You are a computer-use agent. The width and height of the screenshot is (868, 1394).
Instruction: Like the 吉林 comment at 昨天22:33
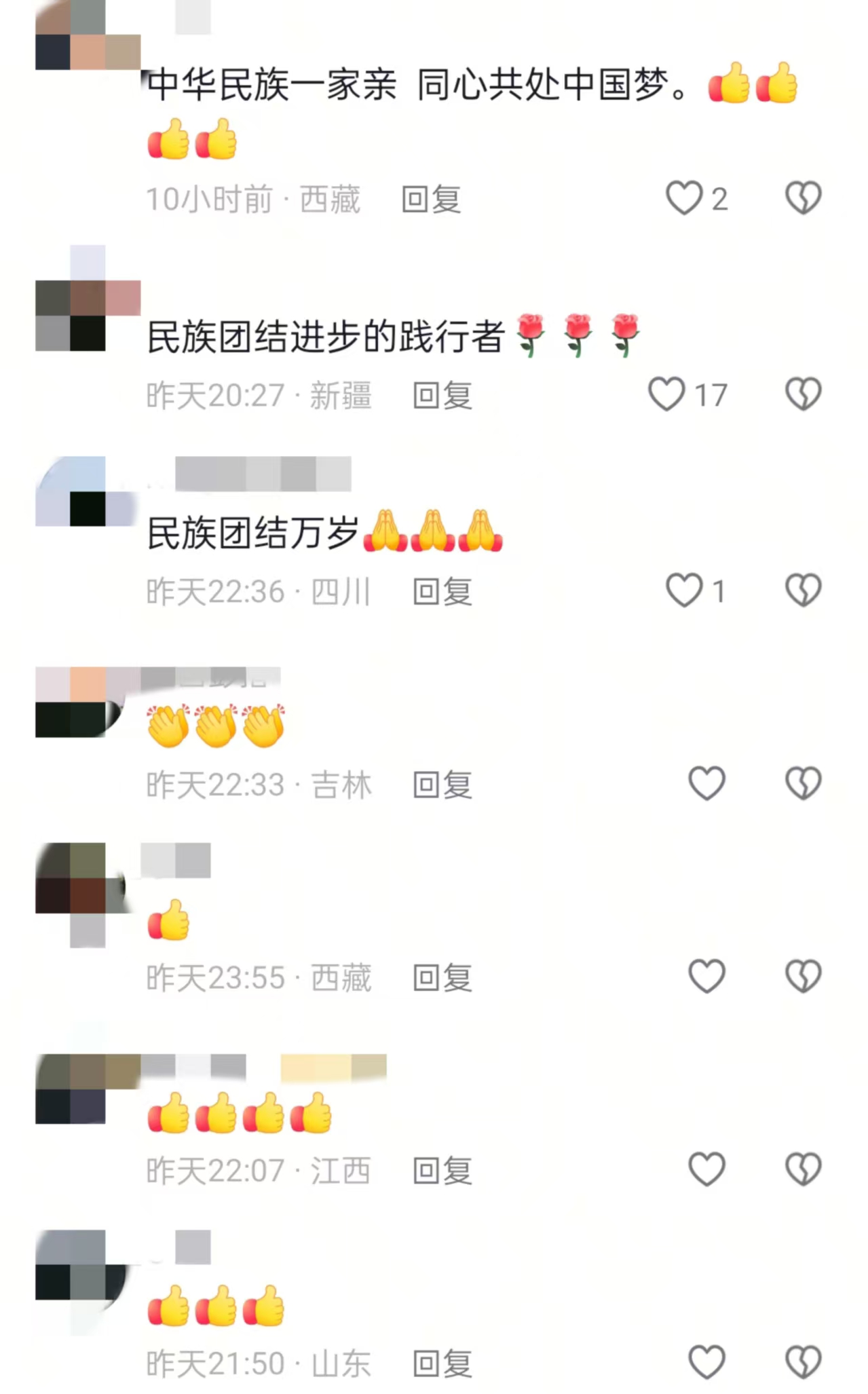click(706, 783)
